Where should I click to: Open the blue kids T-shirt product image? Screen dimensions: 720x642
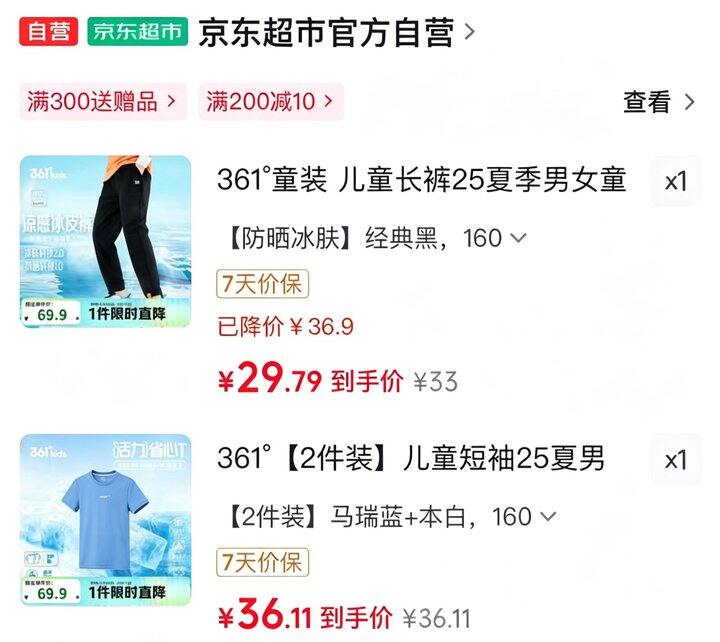click(x=105, y=520)
